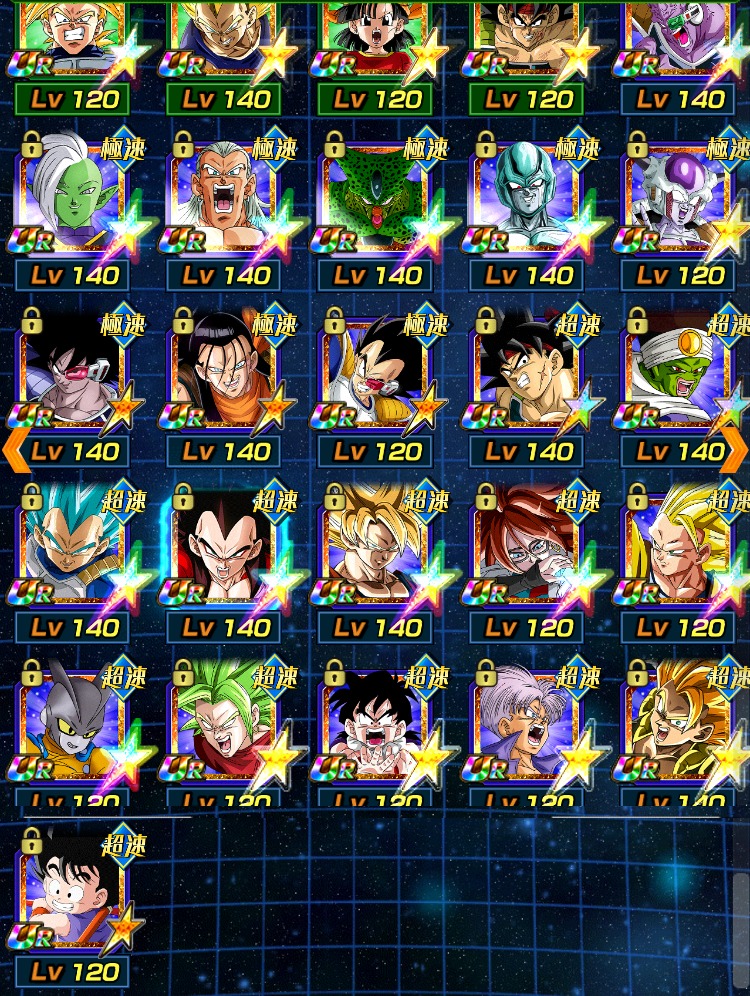750x996 pixels.
Task: Pick the Paikuhan card with white turban
Action: (680, 375)
